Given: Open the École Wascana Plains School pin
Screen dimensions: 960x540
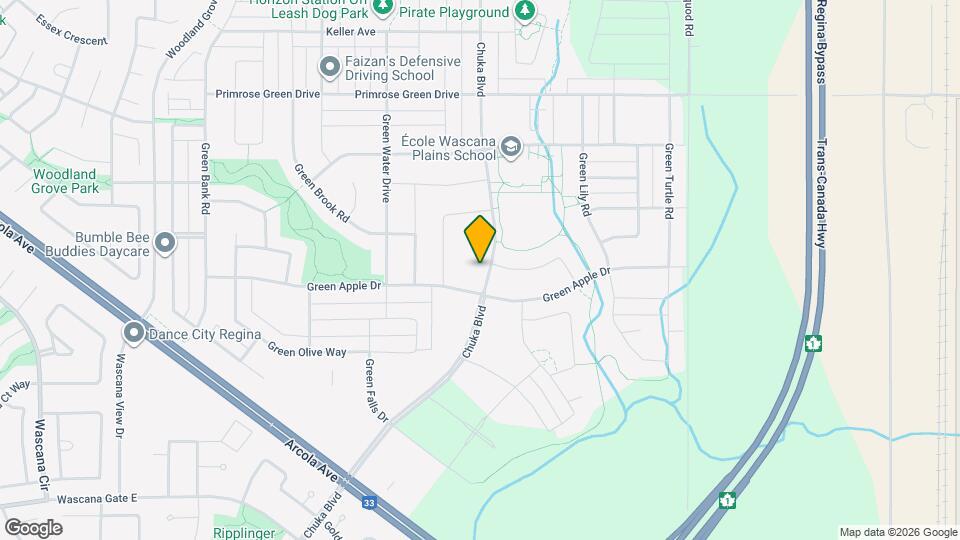Looking at the screenshot, I should click(x=512, y=149).
